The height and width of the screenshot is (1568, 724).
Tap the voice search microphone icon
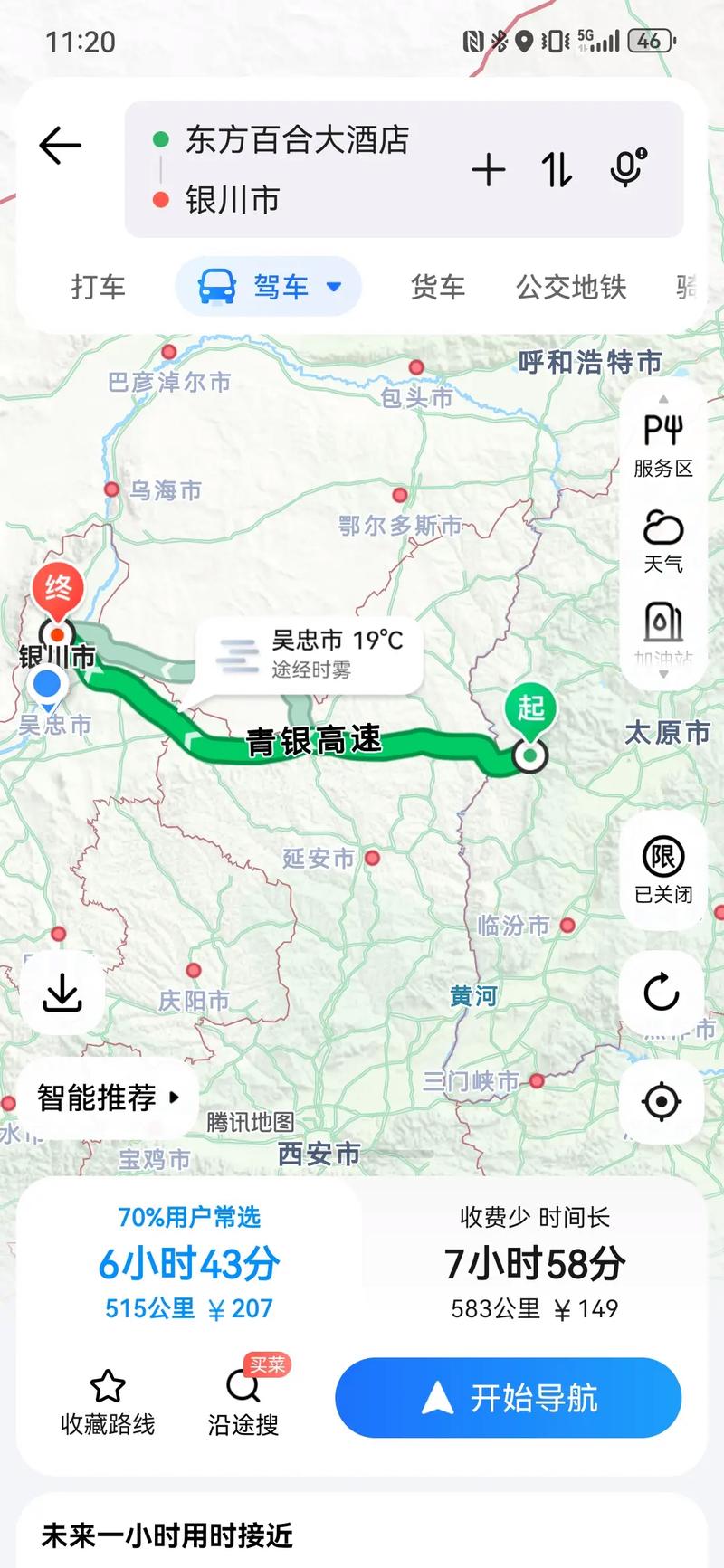coord(629,170)
